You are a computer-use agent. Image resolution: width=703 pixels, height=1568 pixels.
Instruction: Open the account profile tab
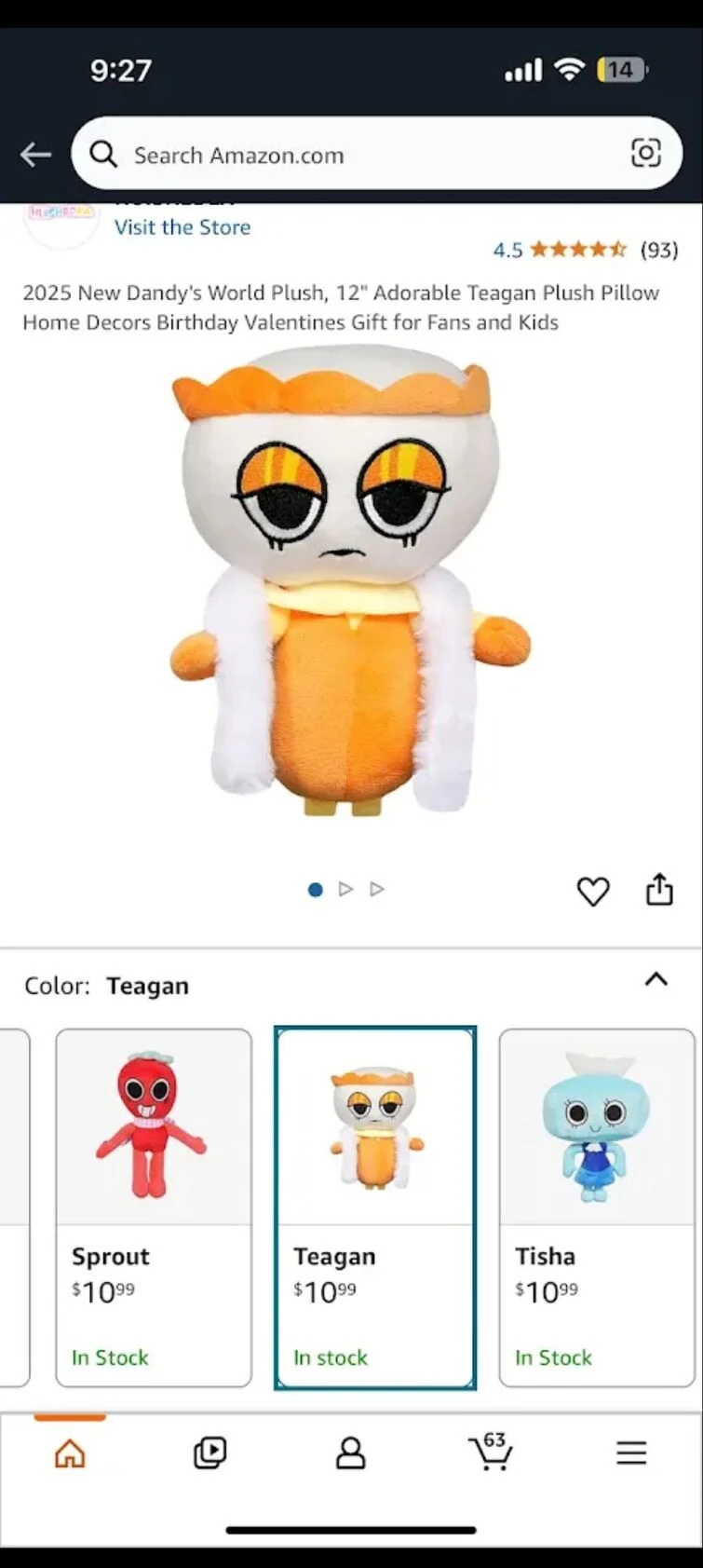(350, 1452)
